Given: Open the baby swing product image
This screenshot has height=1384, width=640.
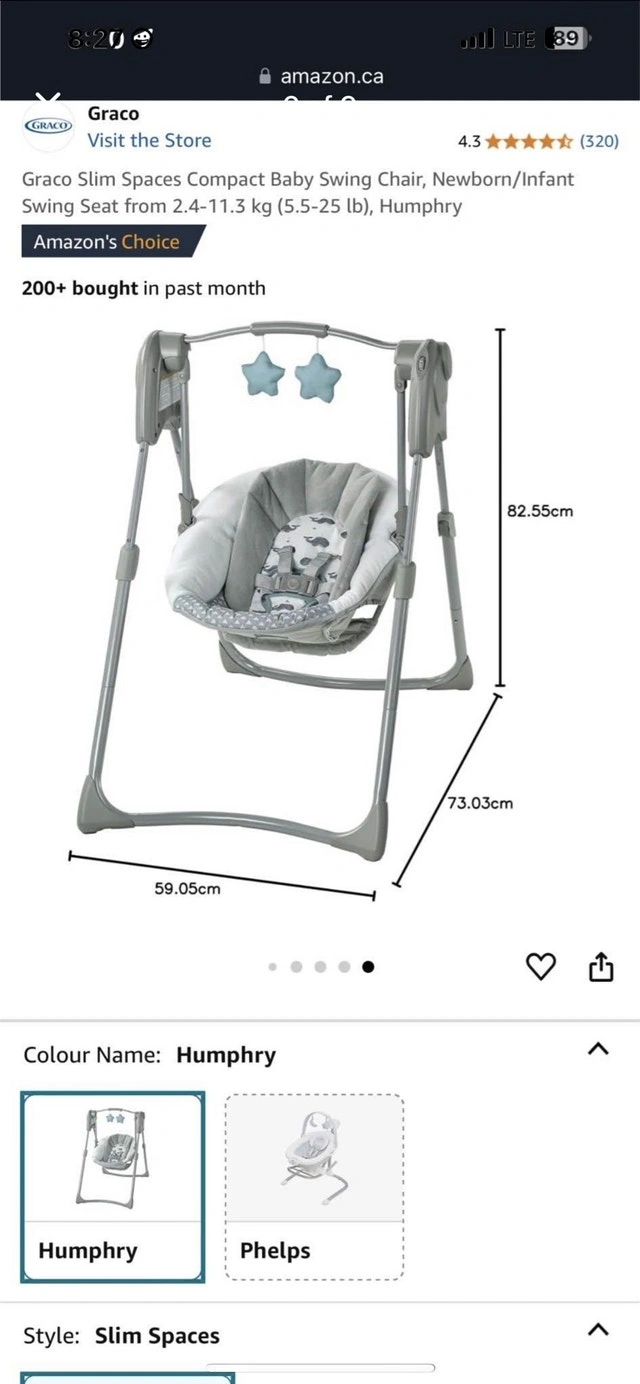Looking at the screenshot, I should 290,600.
